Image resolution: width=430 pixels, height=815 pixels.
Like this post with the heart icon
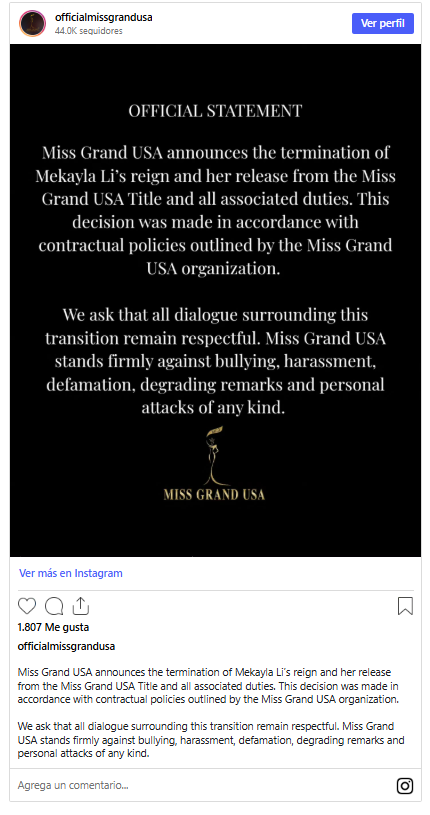(x=27, y=606)
